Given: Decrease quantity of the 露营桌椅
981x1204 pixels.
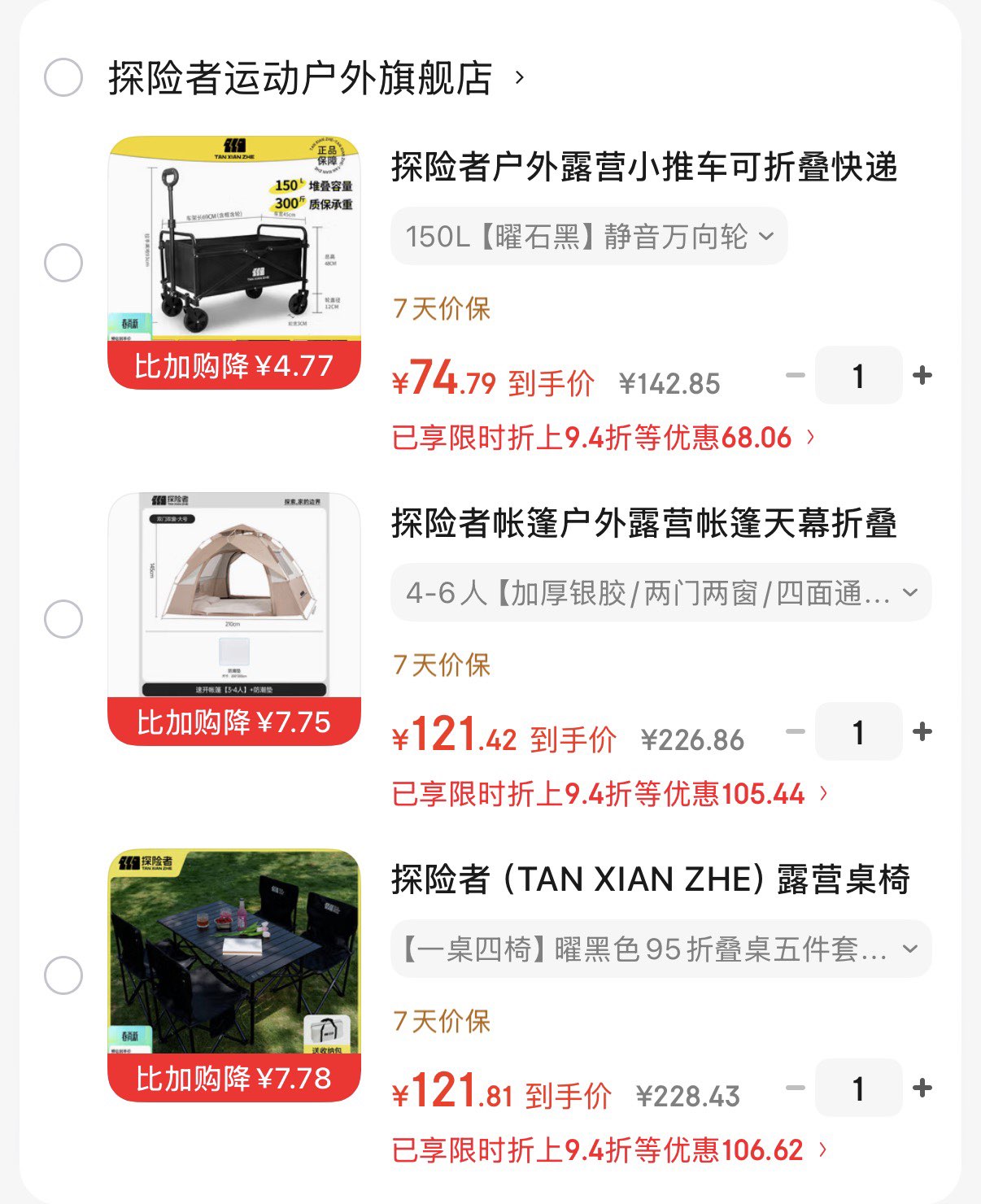Looking at the screenshot, I should [x=795, y=1088].
